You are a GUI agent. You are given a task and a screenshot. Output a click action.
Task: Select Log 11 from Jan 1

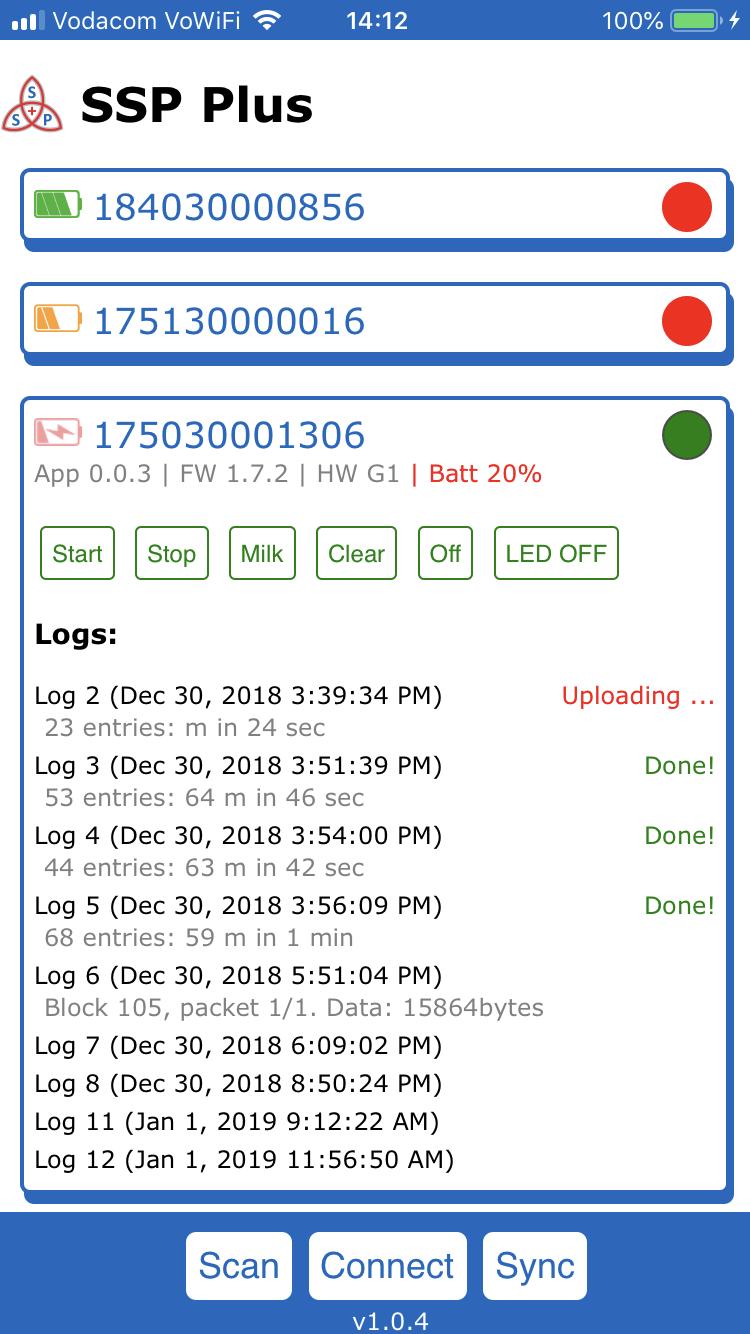pyautogui.click(x=375, y=1122)
